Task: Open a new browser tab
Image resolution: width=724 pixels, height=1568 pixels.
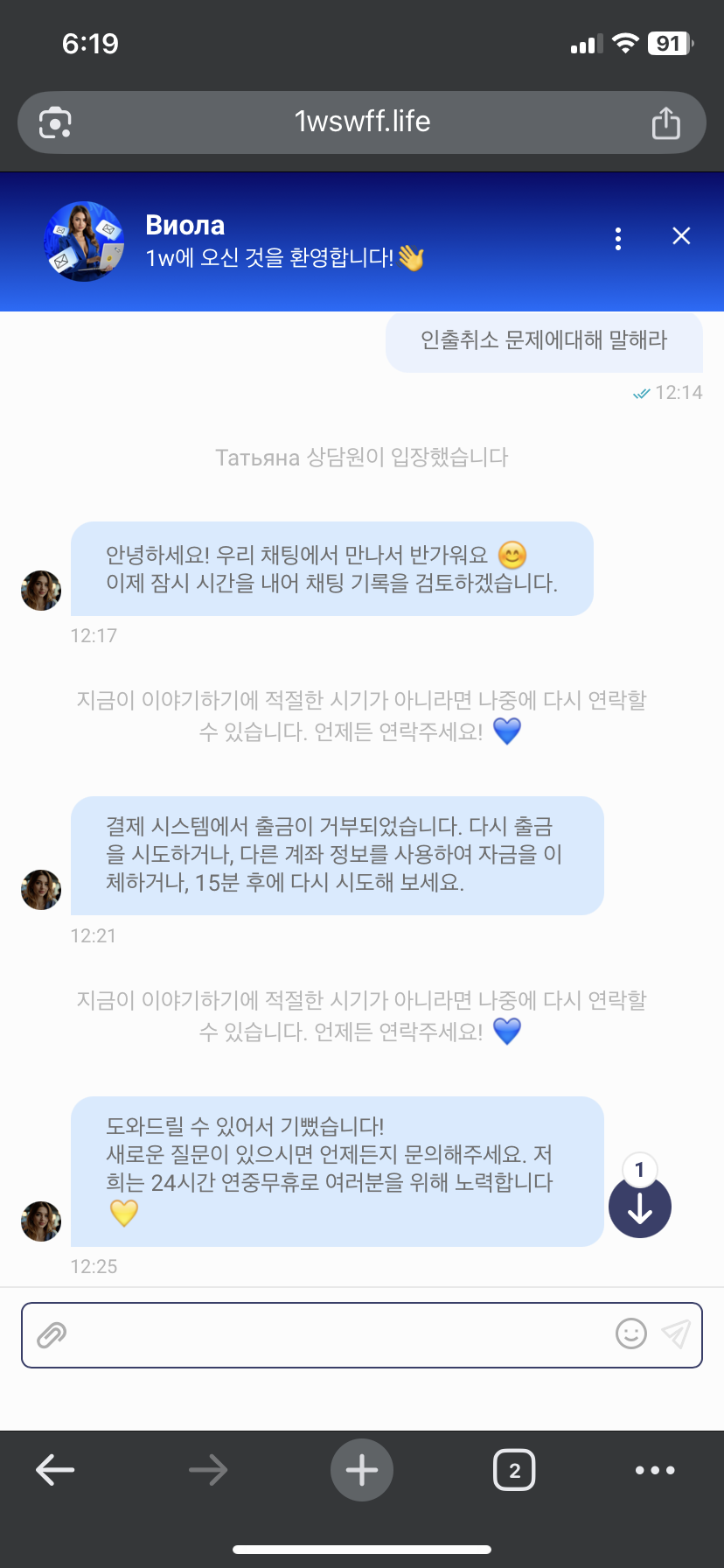Action: [362, 1470]
